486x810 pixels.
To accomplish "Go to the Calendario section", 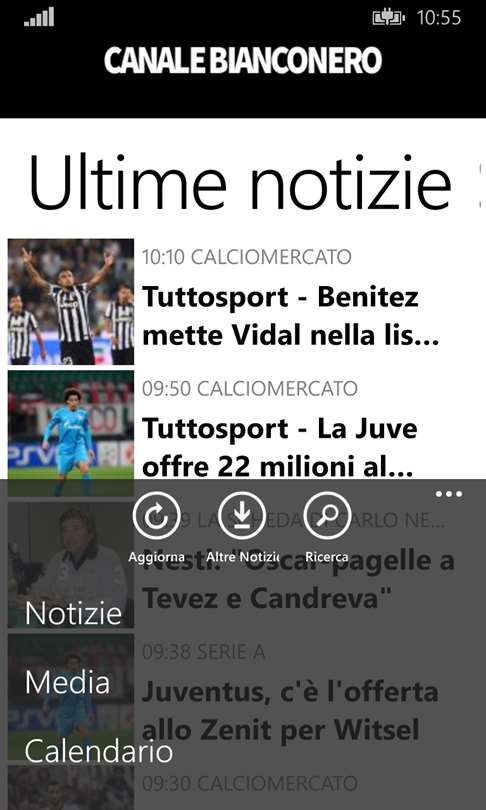I will (98, 751).
